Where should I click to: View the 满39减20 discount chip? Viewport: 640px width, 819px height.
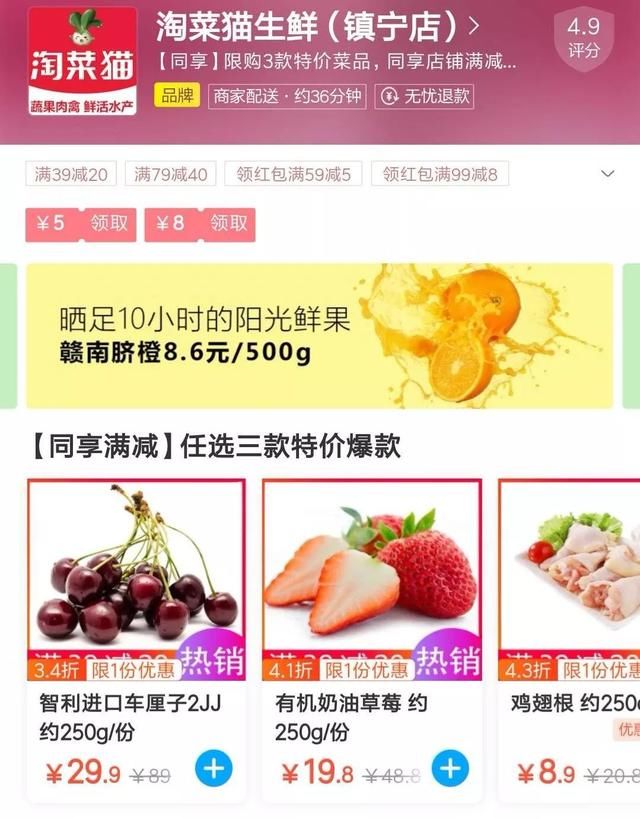click(x=71, y=174)
